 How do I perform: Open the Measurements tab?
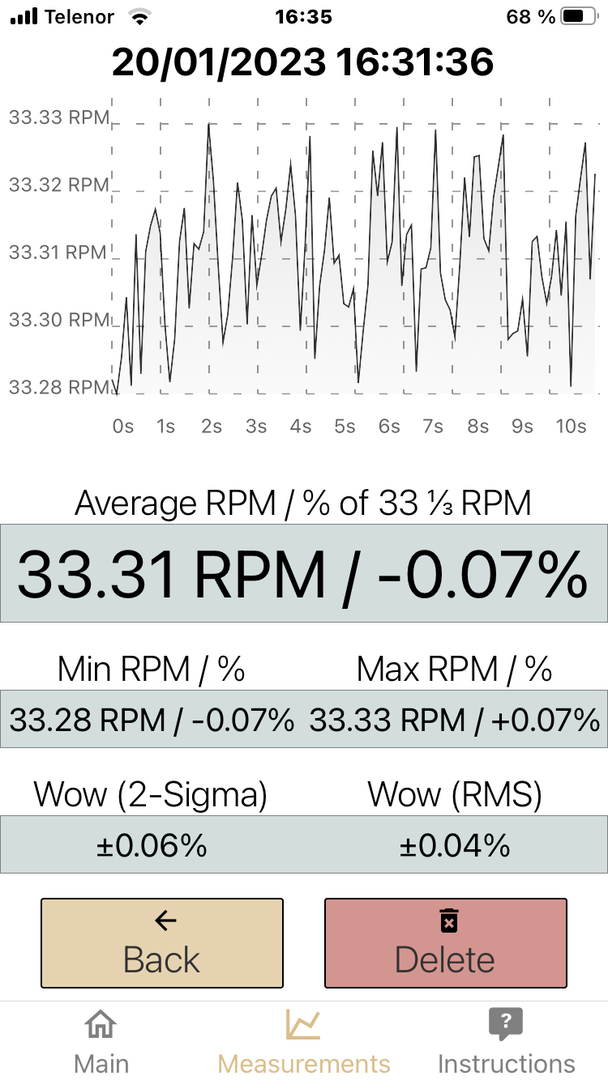[x=303, y=1041]
